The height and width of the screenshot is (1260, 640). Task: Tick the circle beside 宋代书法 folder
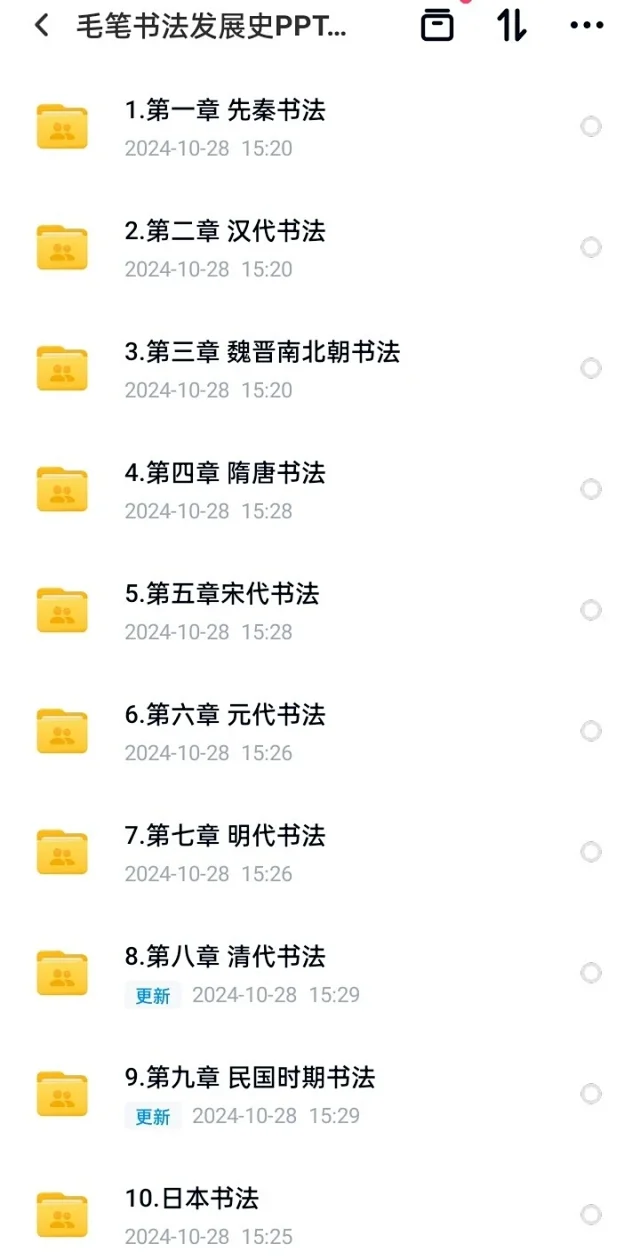point(591,610)
